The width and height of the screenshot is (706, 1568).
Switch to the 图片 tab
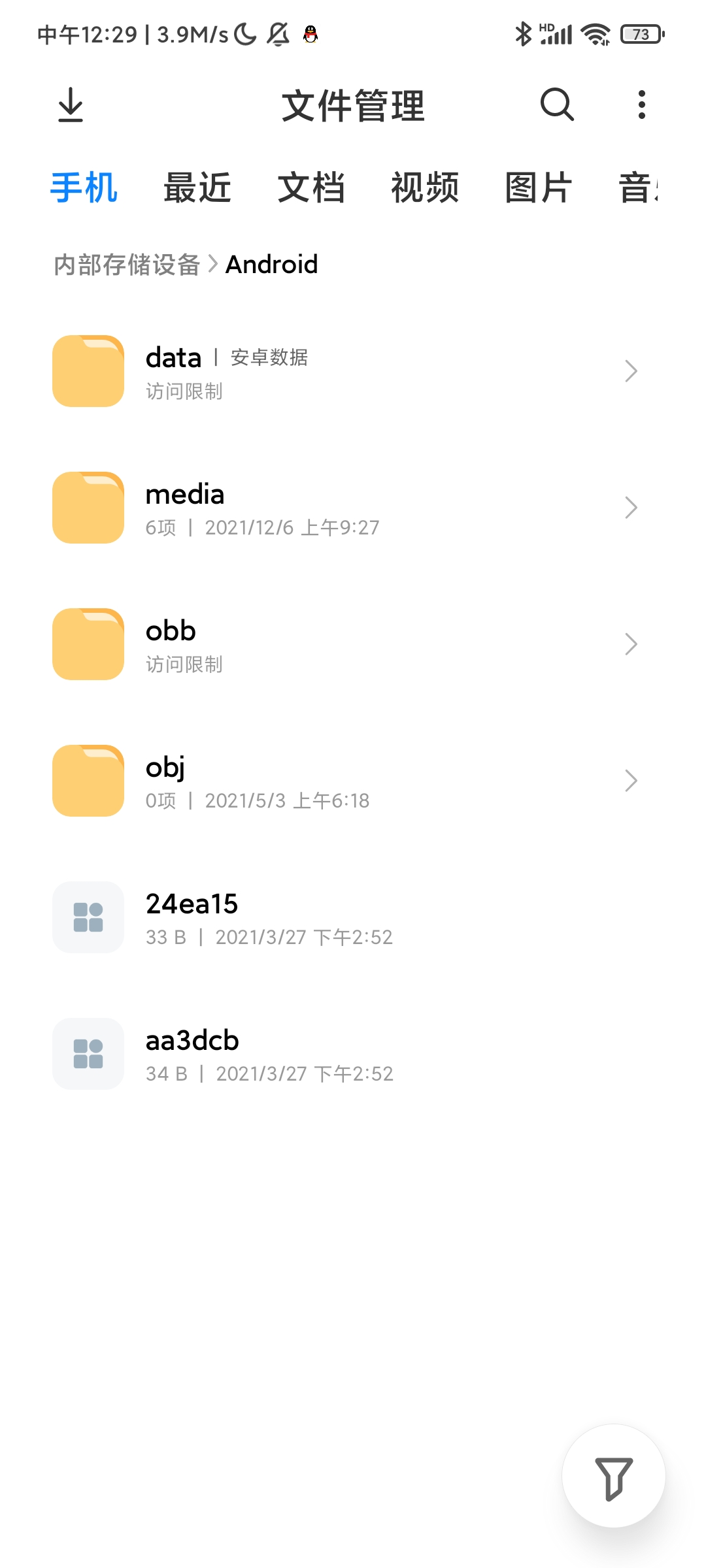point(539,188)
